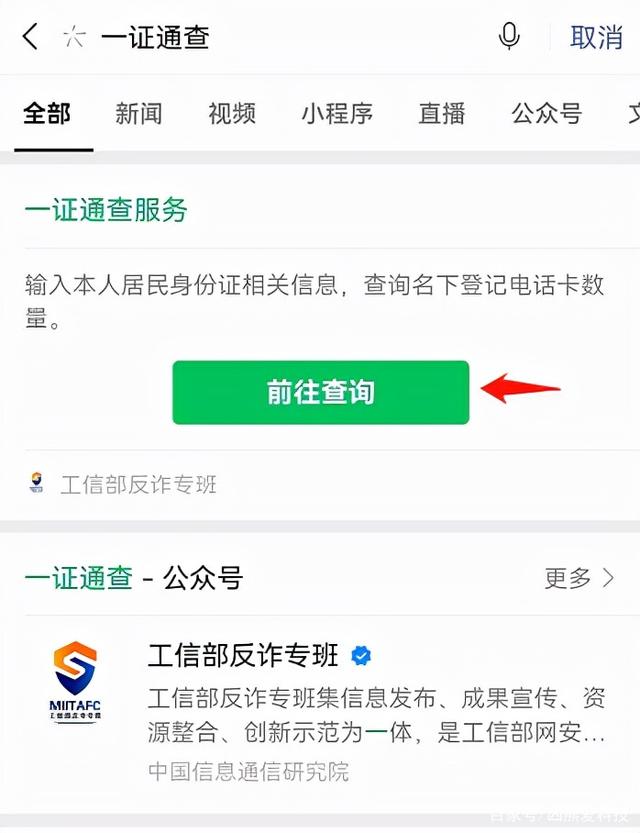Go back using the top-left arrow
Viewport: 640px width, 833px height.
pyautogui.click(x=31, y=38)
